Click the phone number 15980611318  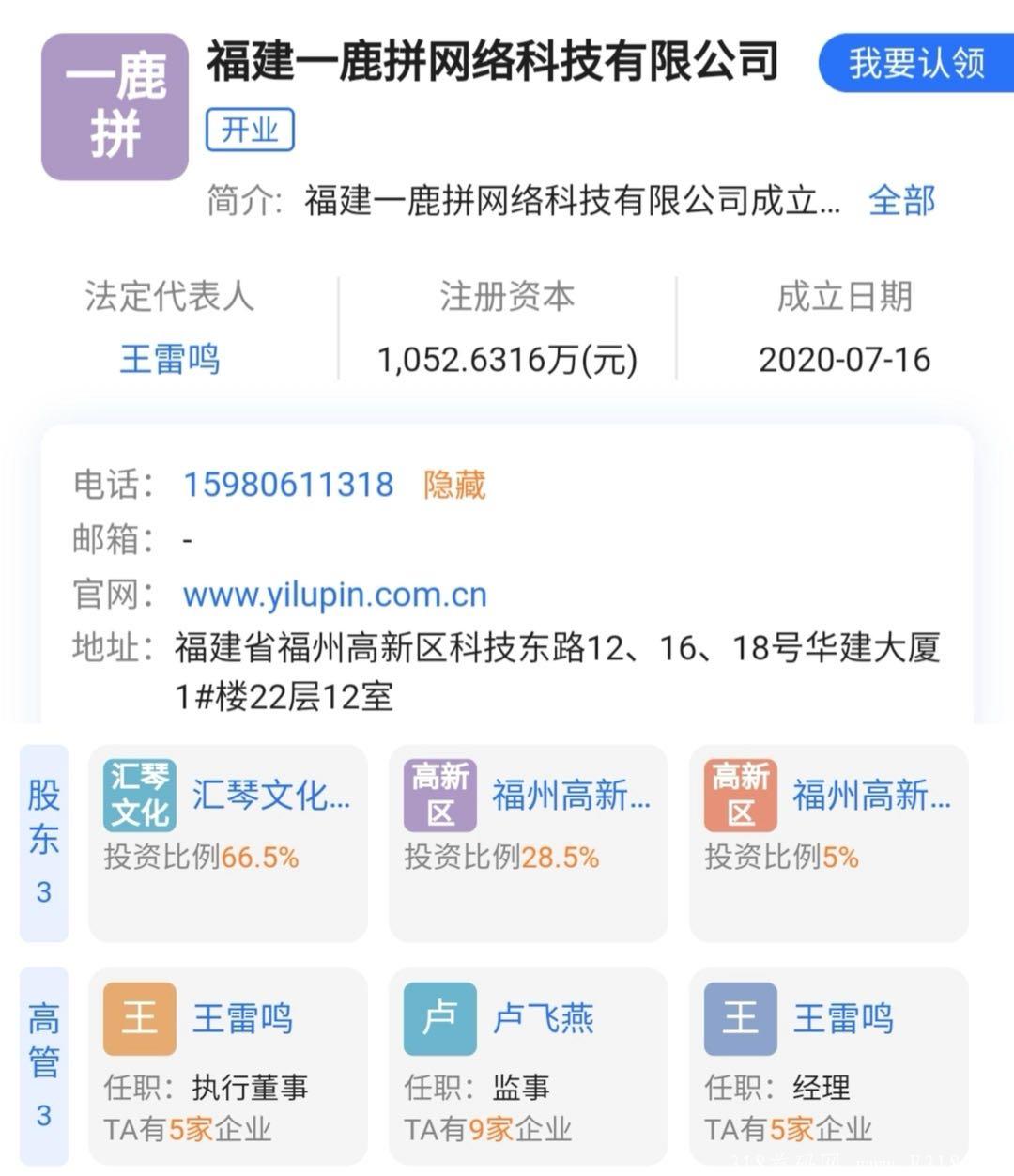[x=286, y=484]
